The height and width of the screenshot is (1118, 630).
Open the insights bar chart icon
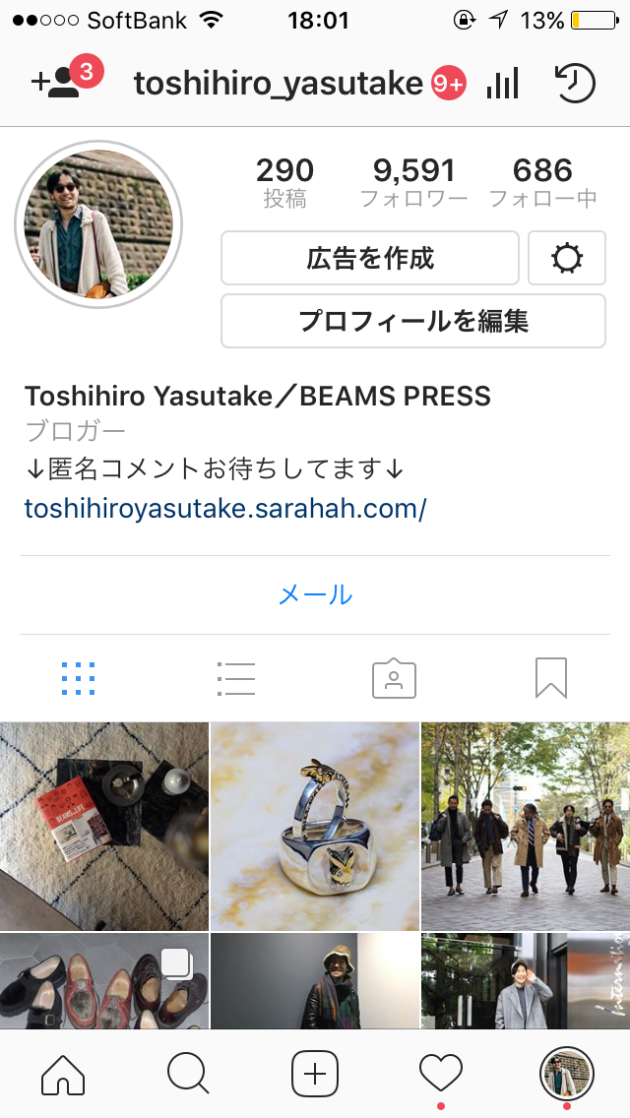tap(502, 84)
